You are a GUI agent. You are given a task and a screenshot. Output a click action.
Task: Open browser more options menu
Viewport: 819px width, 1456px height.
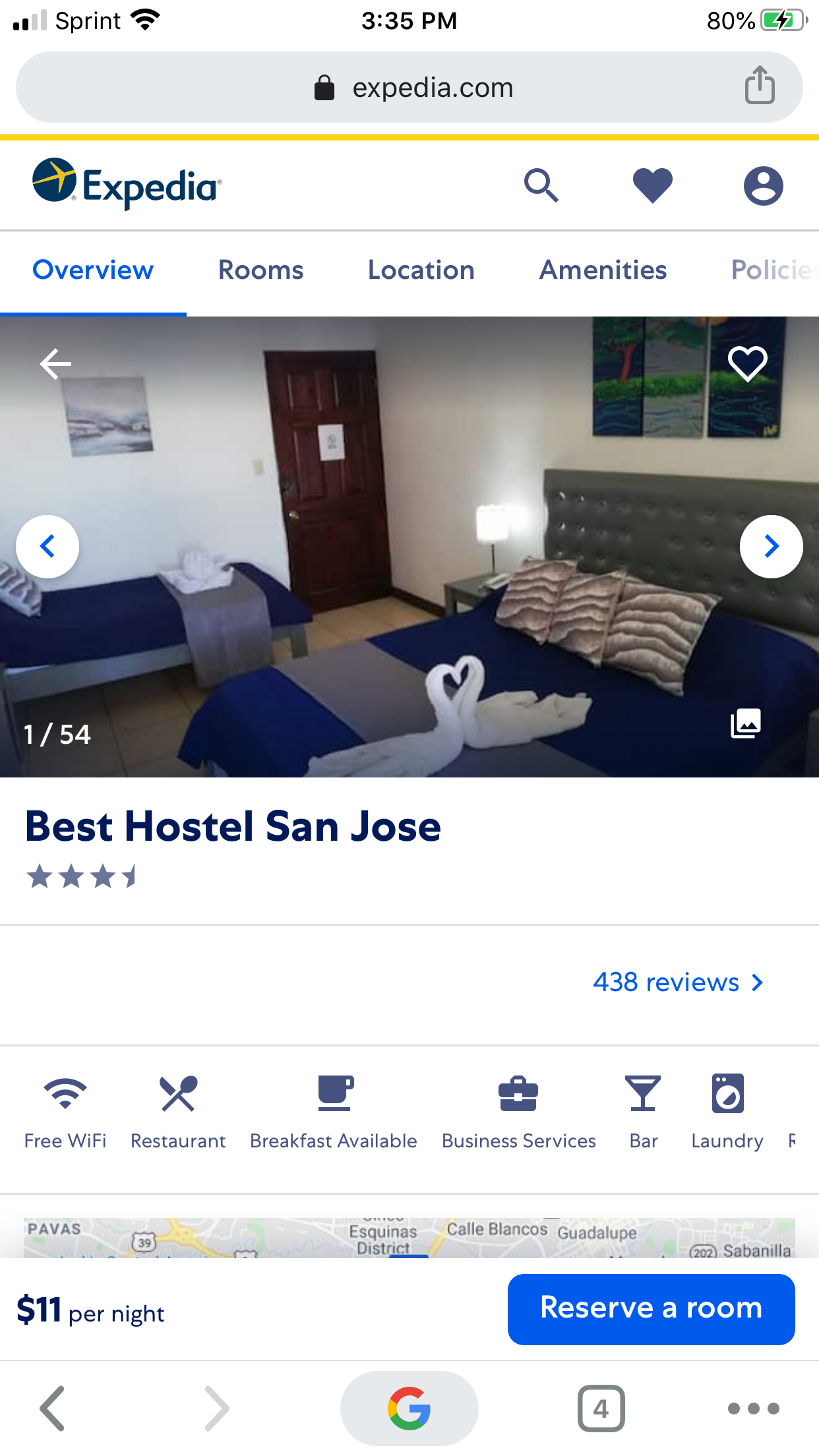753,1409
